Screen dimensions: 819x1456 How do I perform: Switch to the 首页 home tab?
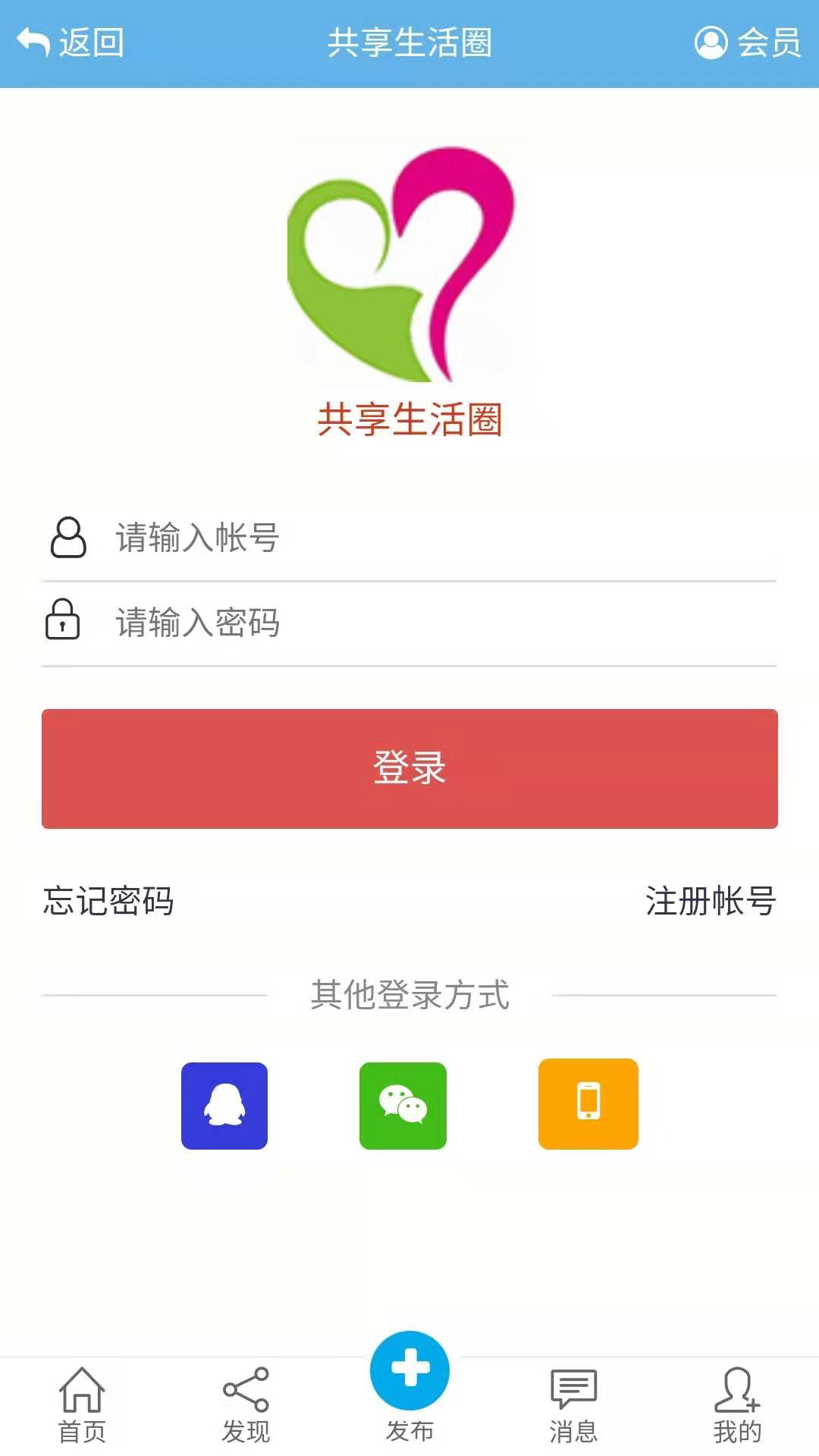click(x=82, y=1406)
